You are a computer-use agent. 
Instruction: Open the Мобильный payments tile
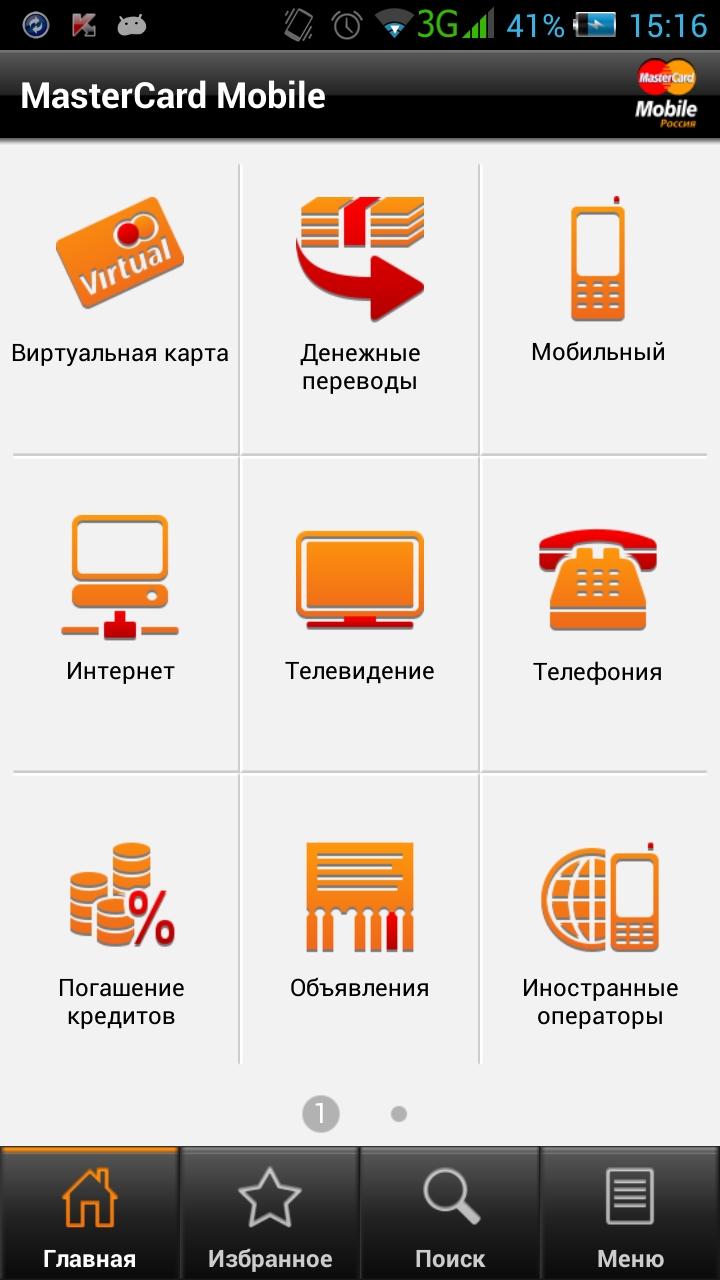599,308
